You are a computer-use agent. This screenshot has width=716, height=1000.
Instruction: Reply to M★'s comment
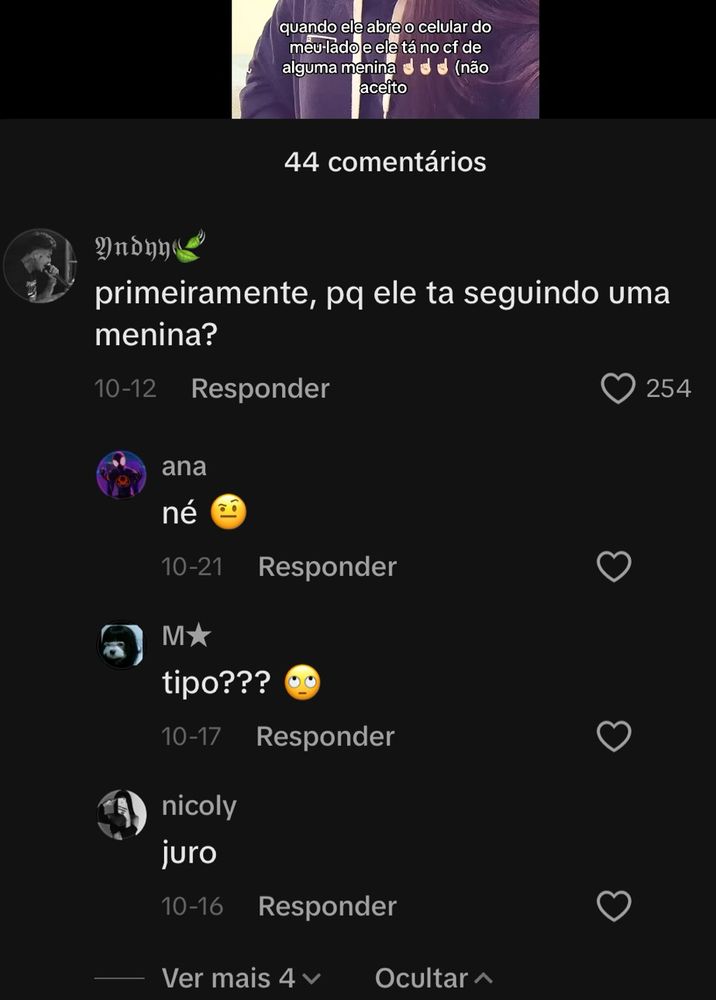(325, 737)
